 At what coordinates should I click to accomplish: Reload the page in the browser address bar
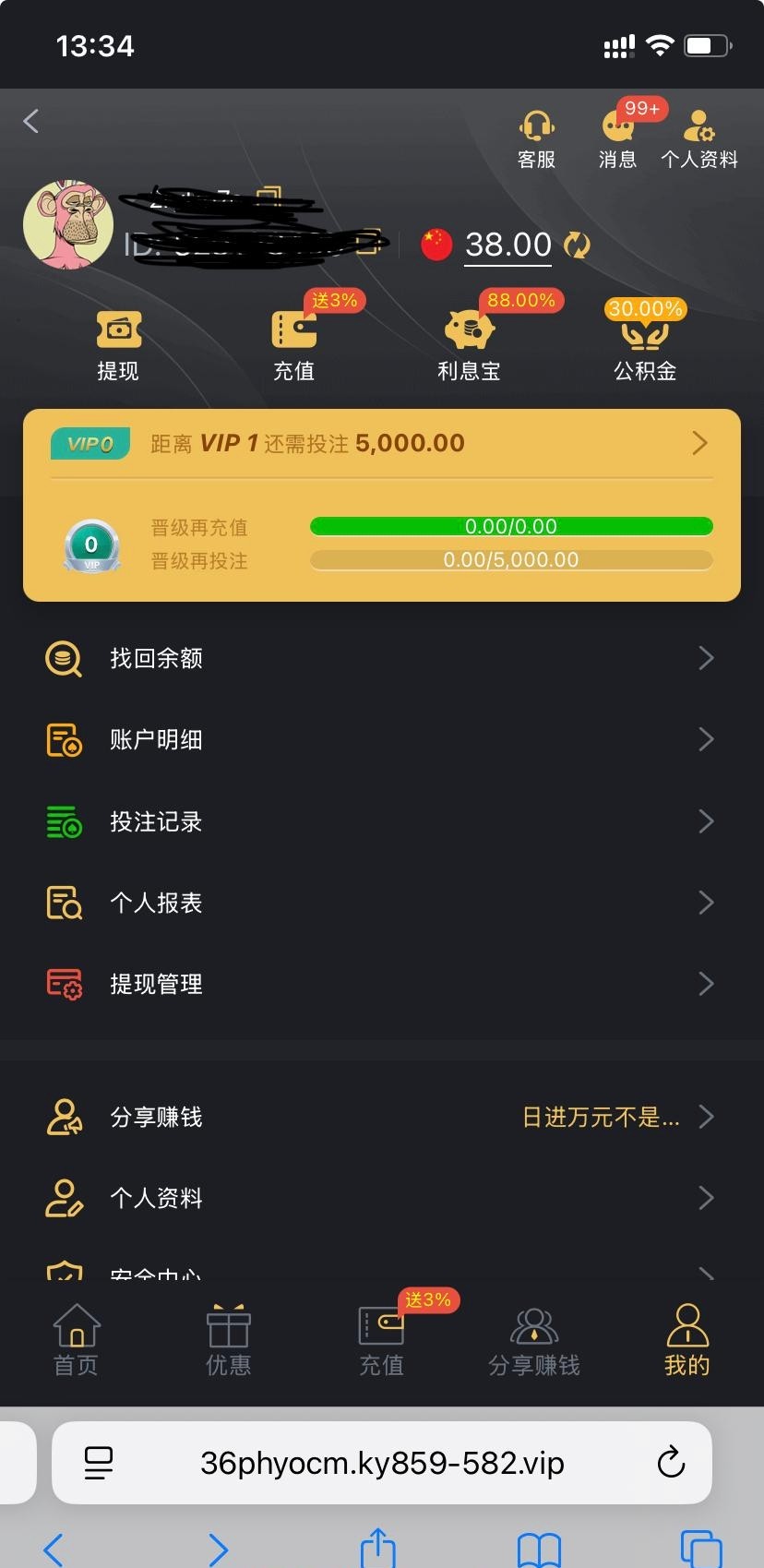671,1463
